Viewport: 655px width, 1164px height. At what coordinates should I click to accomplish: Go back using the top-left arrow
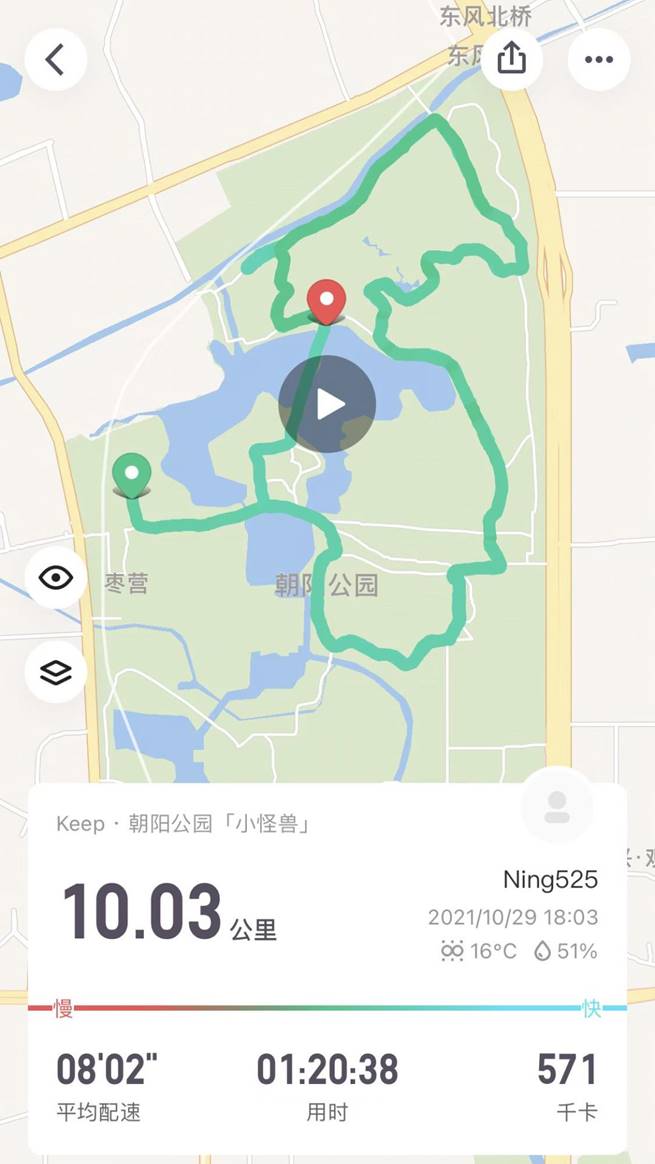coord(55,59)
